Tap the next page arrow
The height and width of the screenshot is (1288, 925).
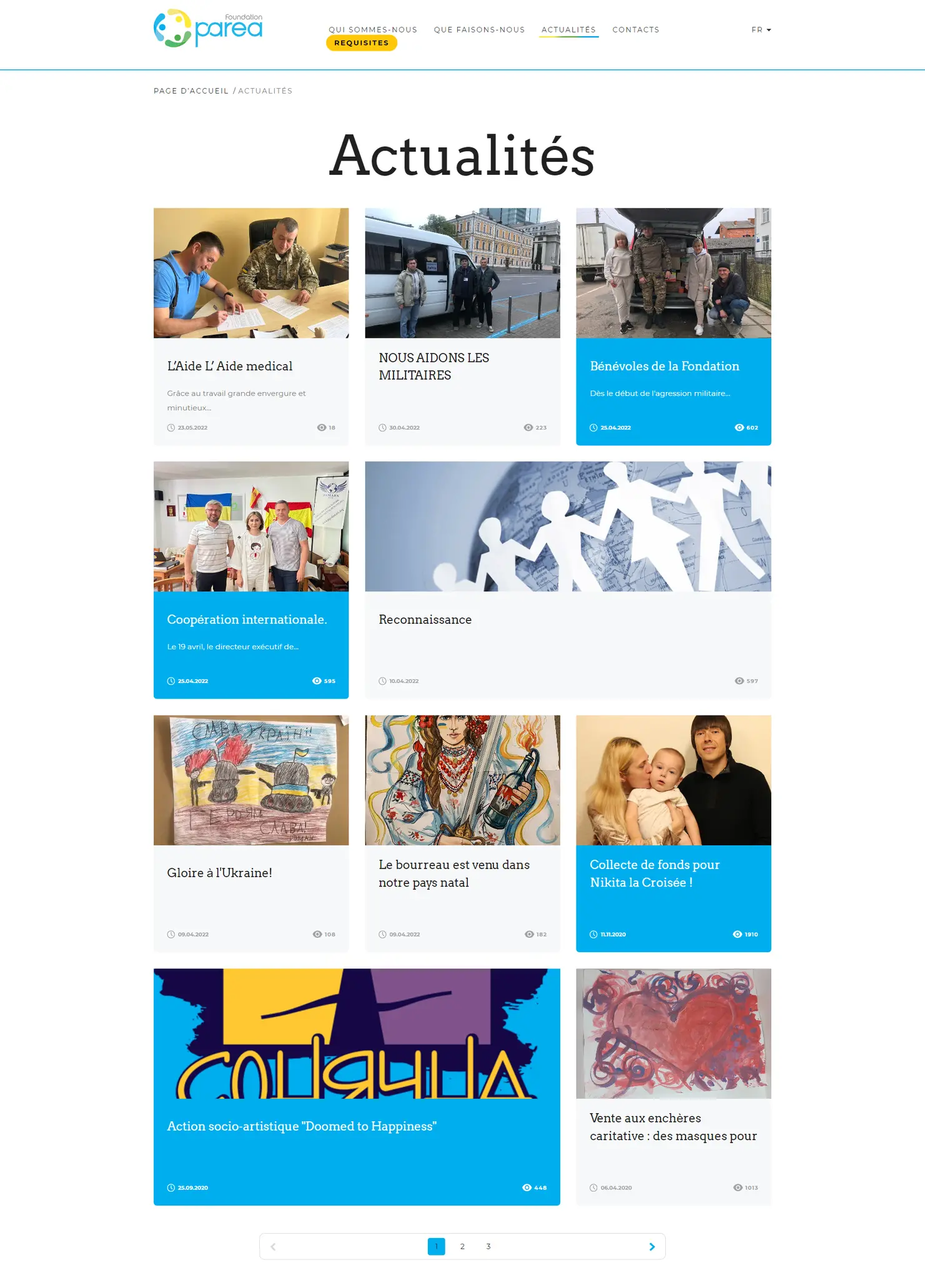coord(651,1247)
